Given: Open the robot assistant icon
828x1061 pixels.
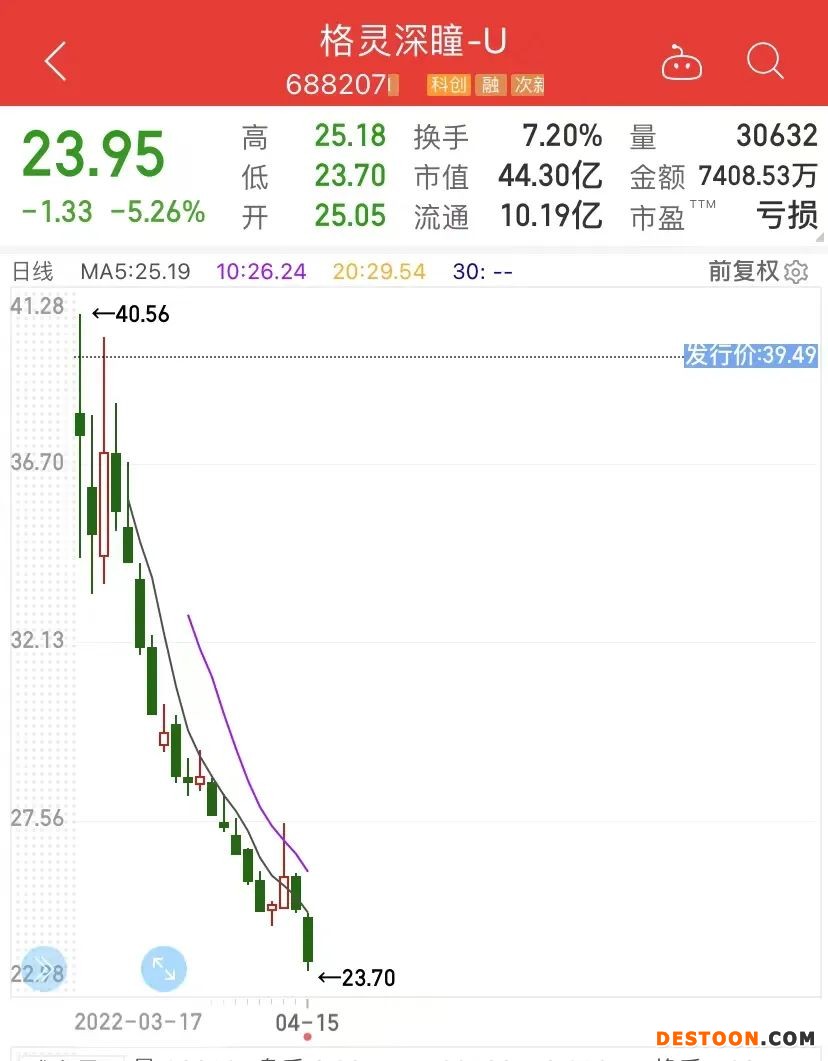Looking at the screenshot, I should tap(682, 62).
